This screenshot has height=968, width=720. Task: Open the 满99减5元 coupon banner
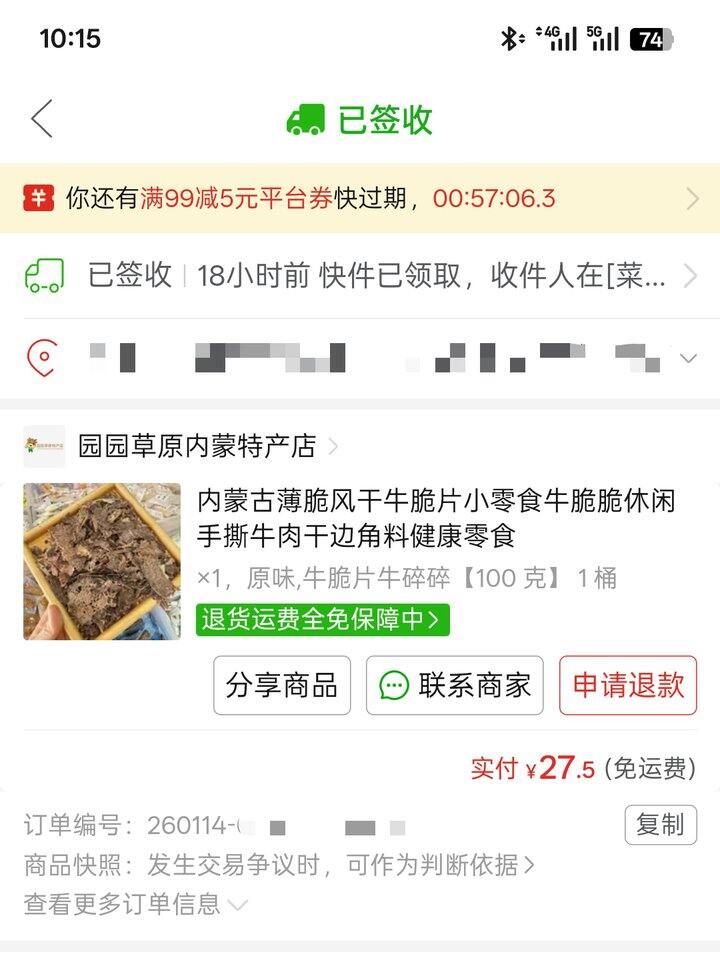(x=360, y=198)
